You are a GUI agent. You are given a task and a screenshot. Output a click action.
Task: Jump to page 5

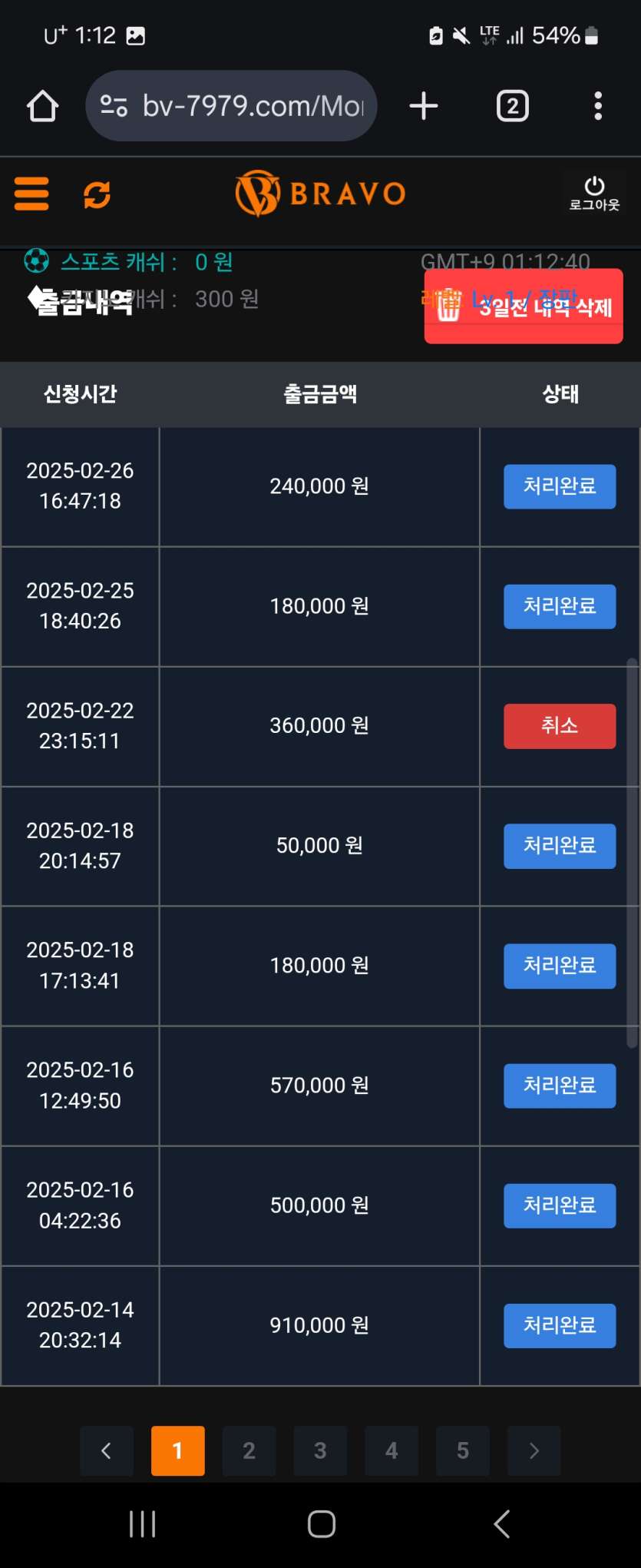tap(463, 1450)
